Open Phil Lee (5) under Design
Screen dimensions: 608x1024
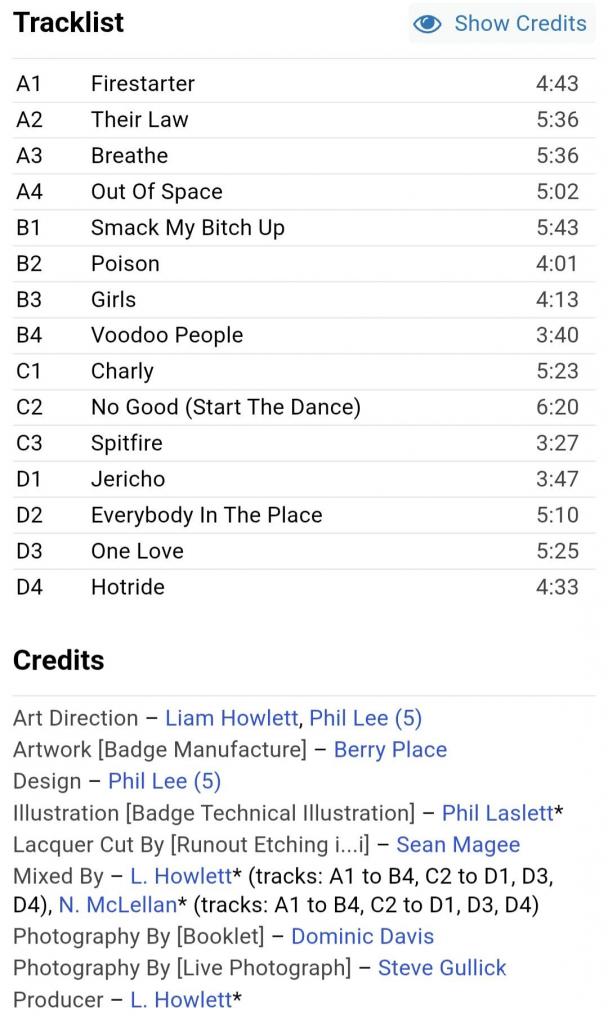pos(164,781)
